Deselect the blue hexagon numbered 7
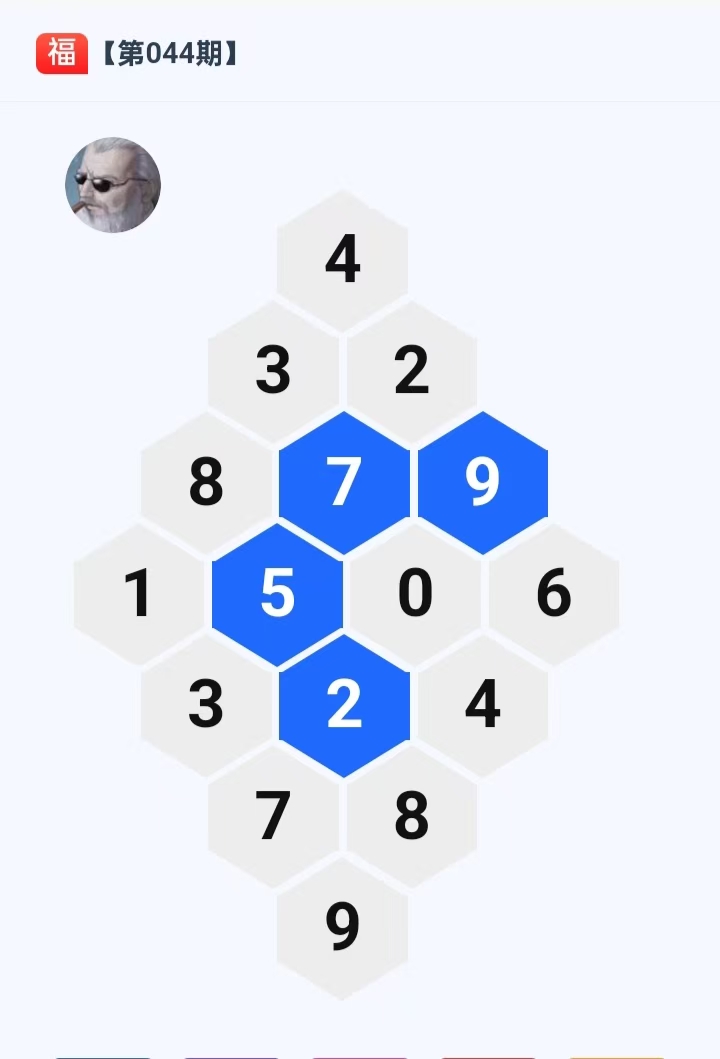Screen dimensions: 720x1059 tap(343, 482)
